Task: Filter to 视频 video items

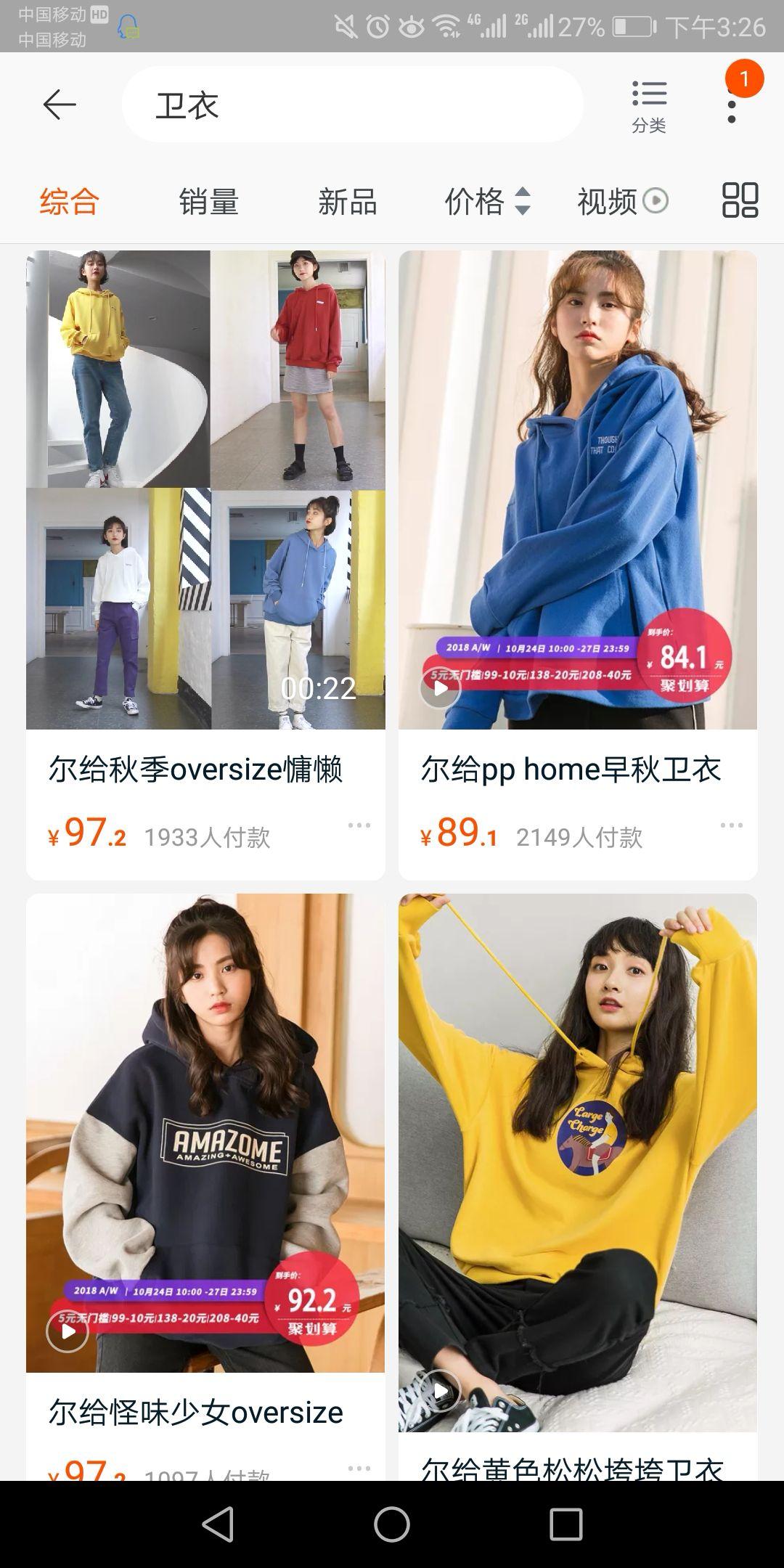Action: (621, 202)
